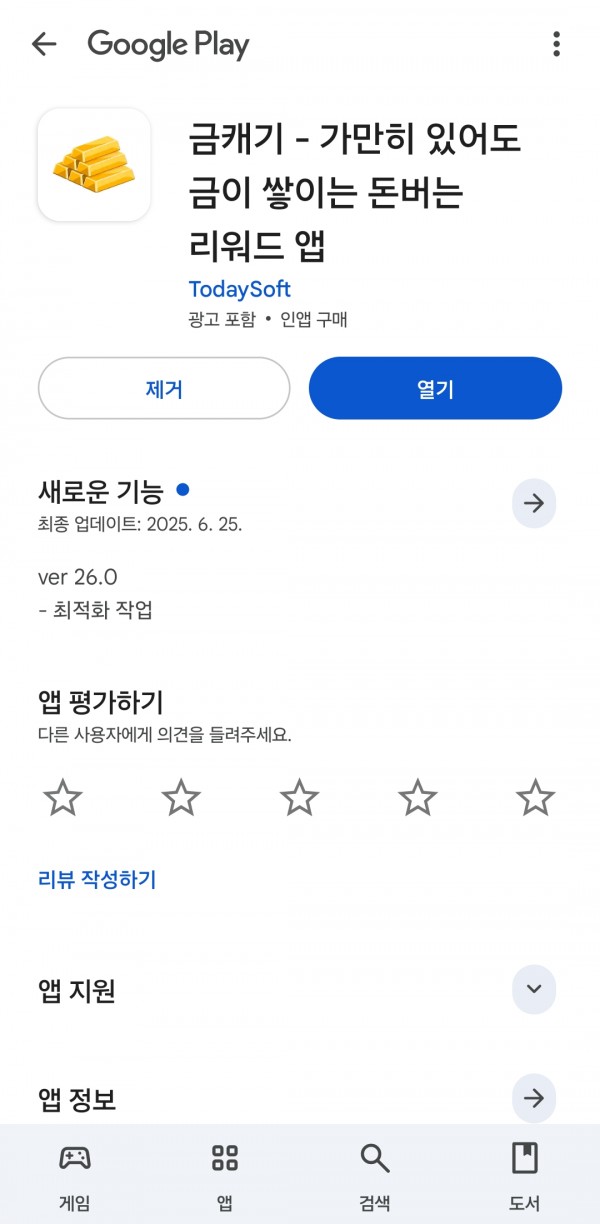Switch to the 게임 tab
This screenshot has height=1224, width=600.
[x=75, y=1176]
